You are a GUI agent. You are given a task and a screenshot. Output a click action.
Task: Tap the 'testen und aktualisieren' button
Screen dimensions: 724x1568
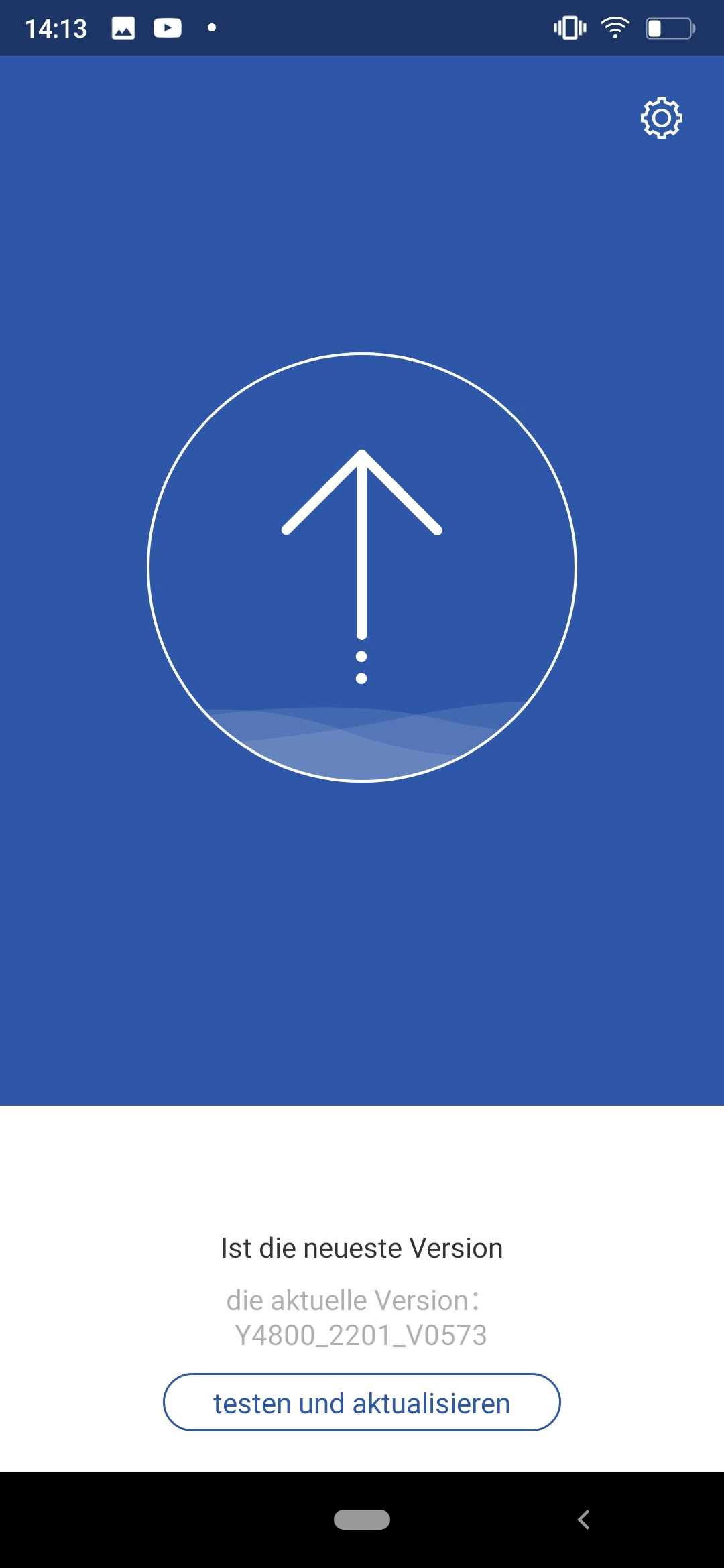362,1402
